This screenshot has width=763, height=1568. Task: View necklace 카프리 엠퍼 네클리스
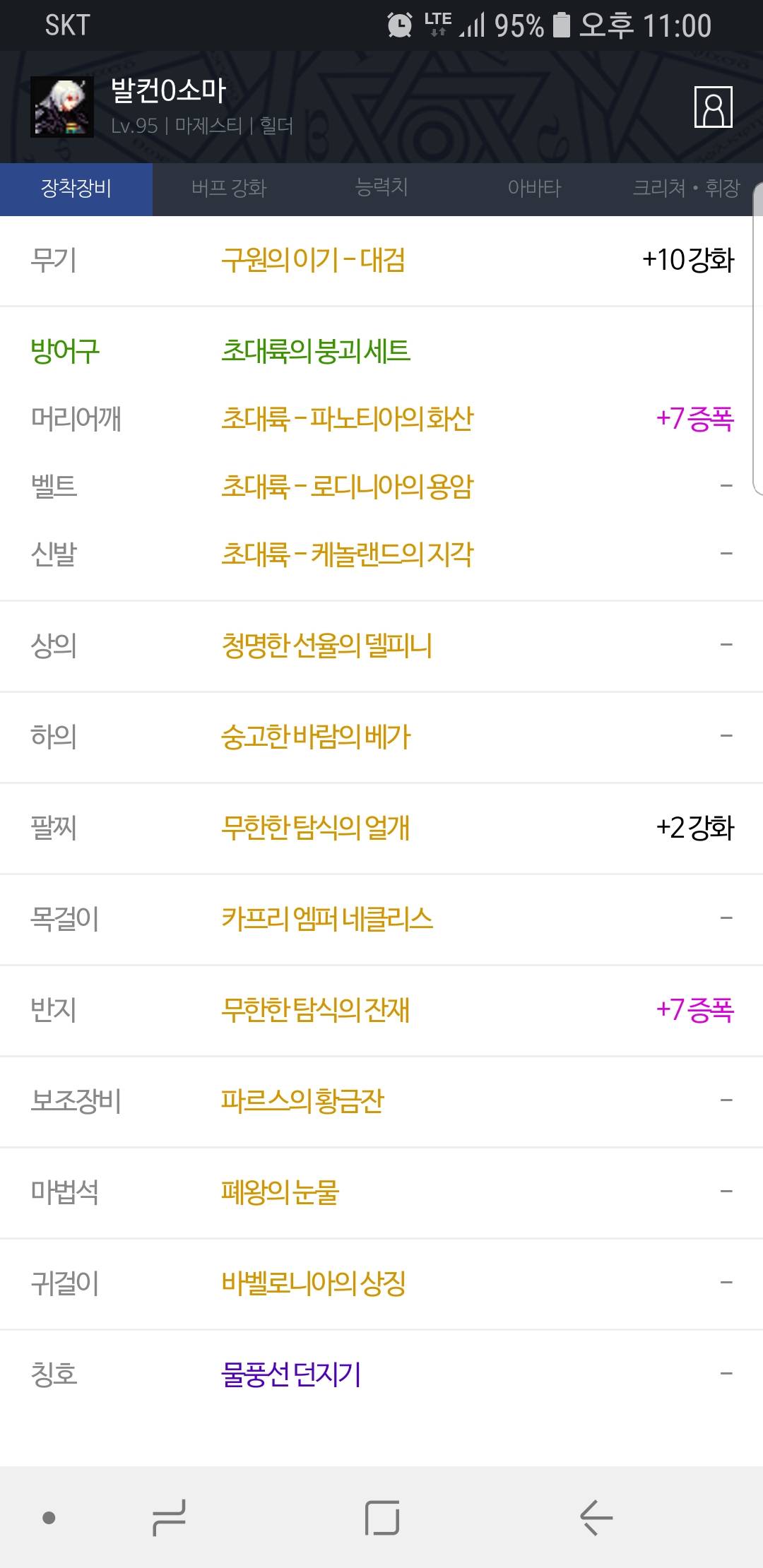coord(326,919)
